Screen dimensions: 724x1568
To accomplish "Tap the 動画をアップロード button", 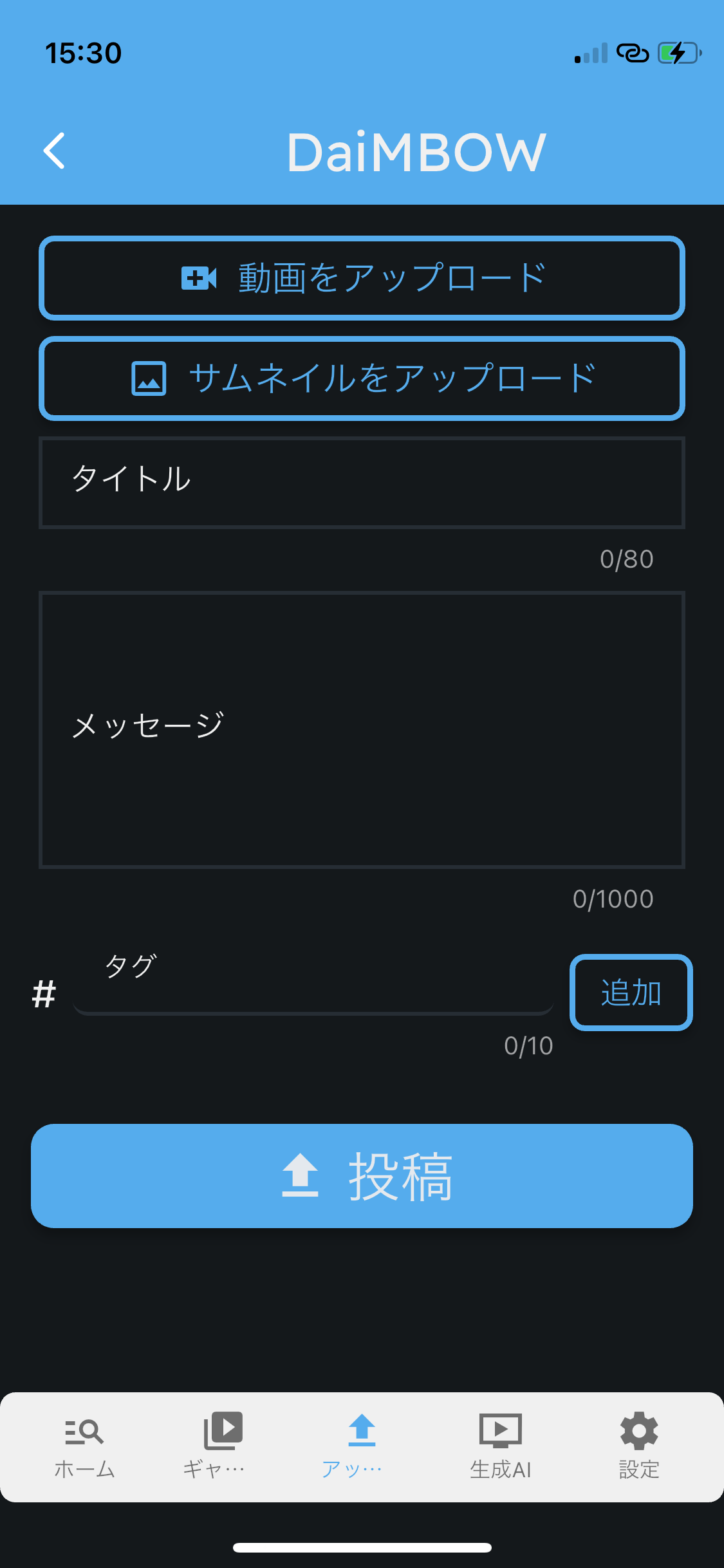I will click(362, 278).
